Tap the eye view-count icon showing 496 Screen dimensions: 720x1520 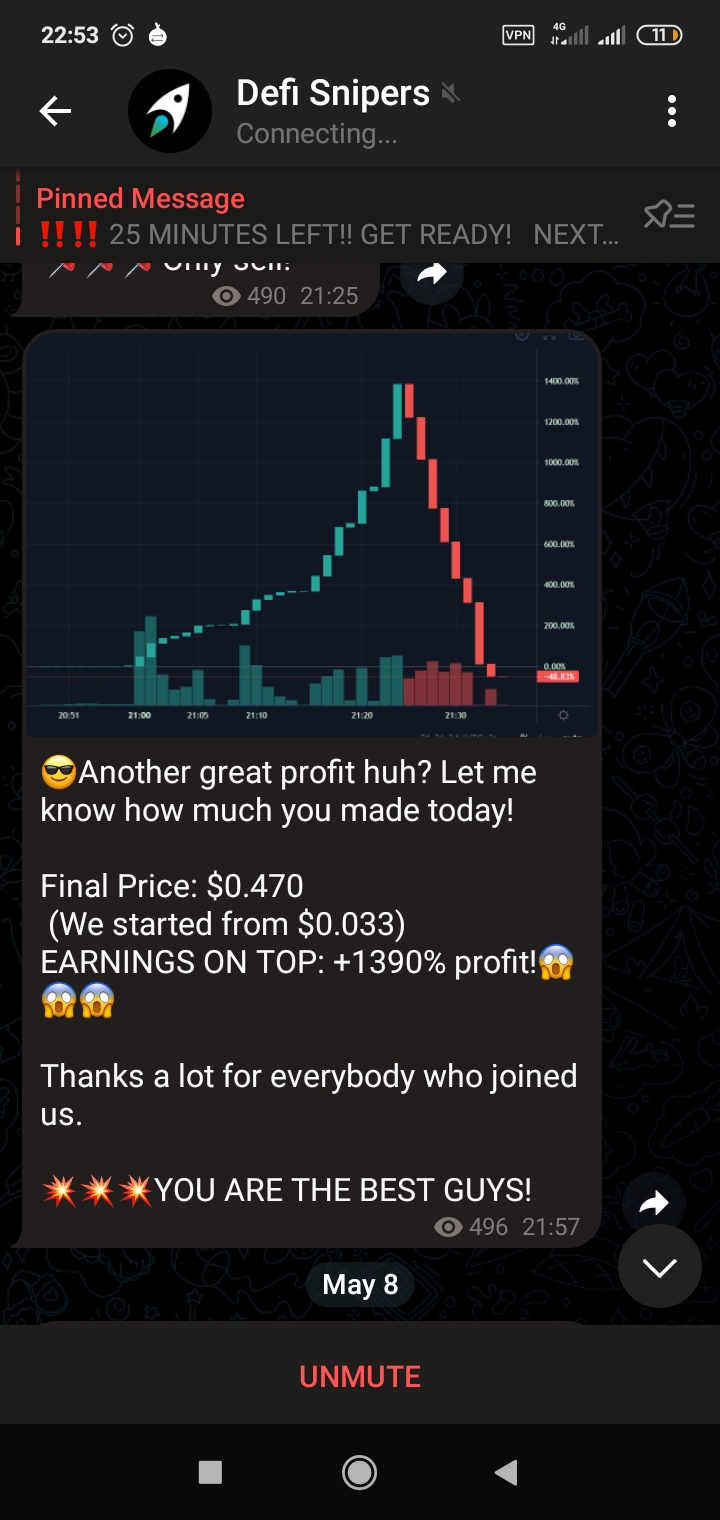[448, 1226]
